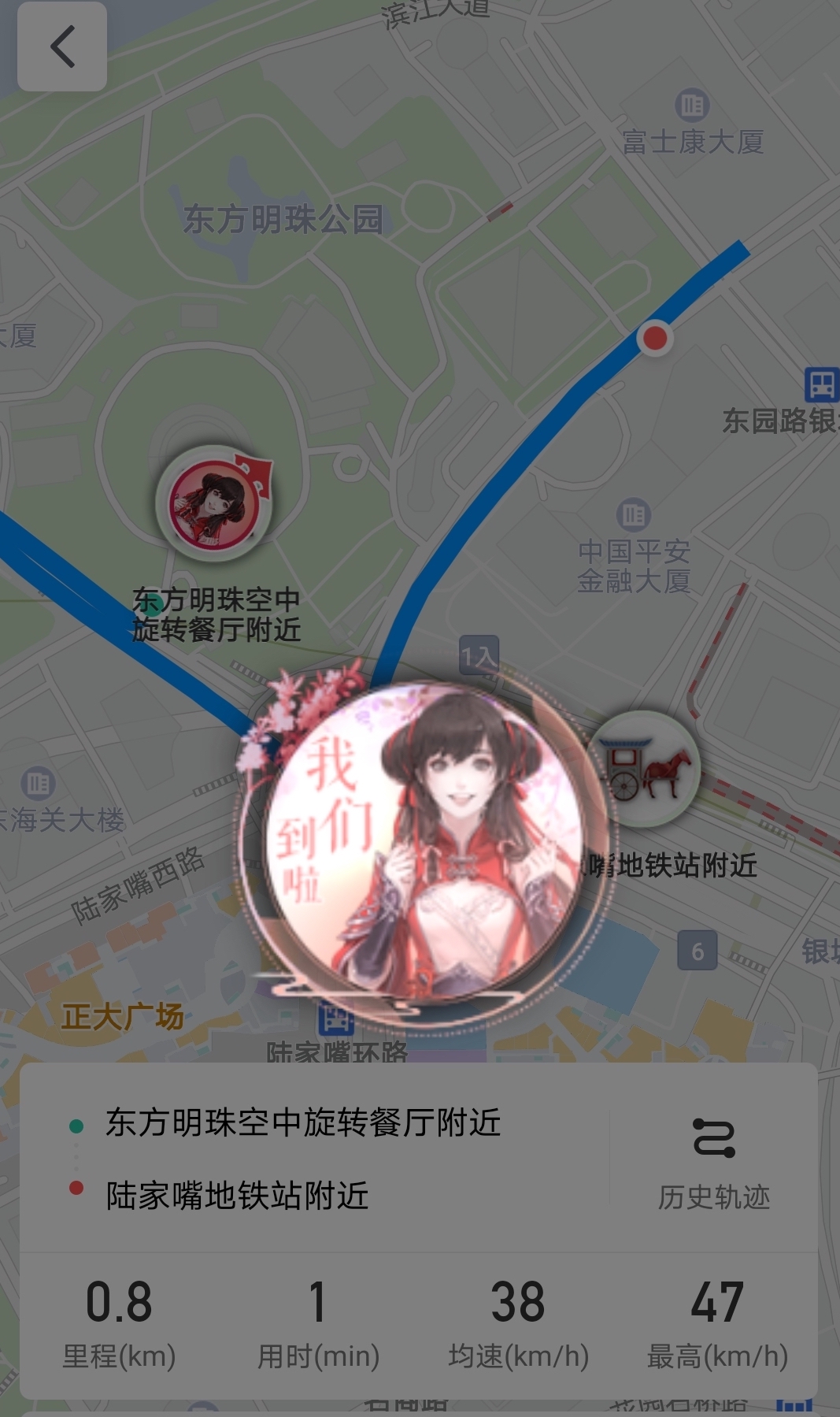The image size is (840, 1417).
Task: Tap the horse carriage destination marker
Action: coord(645,770)
